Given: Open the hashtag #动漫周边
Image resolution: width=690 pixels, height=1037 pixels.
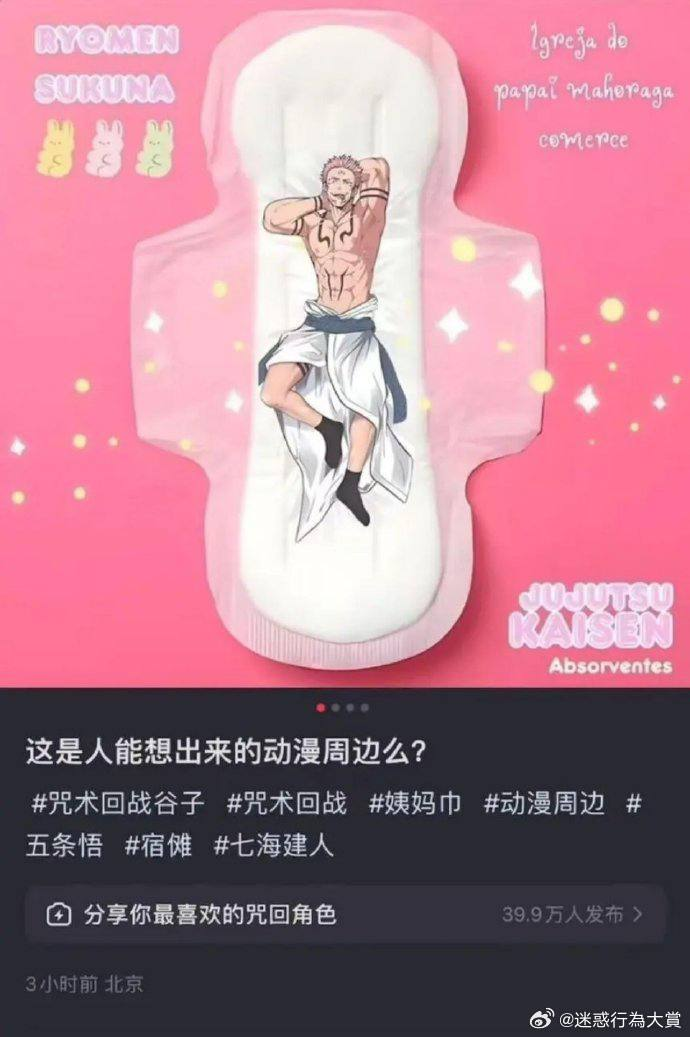Looking at the screenshot, I should (x=544, y=803).
